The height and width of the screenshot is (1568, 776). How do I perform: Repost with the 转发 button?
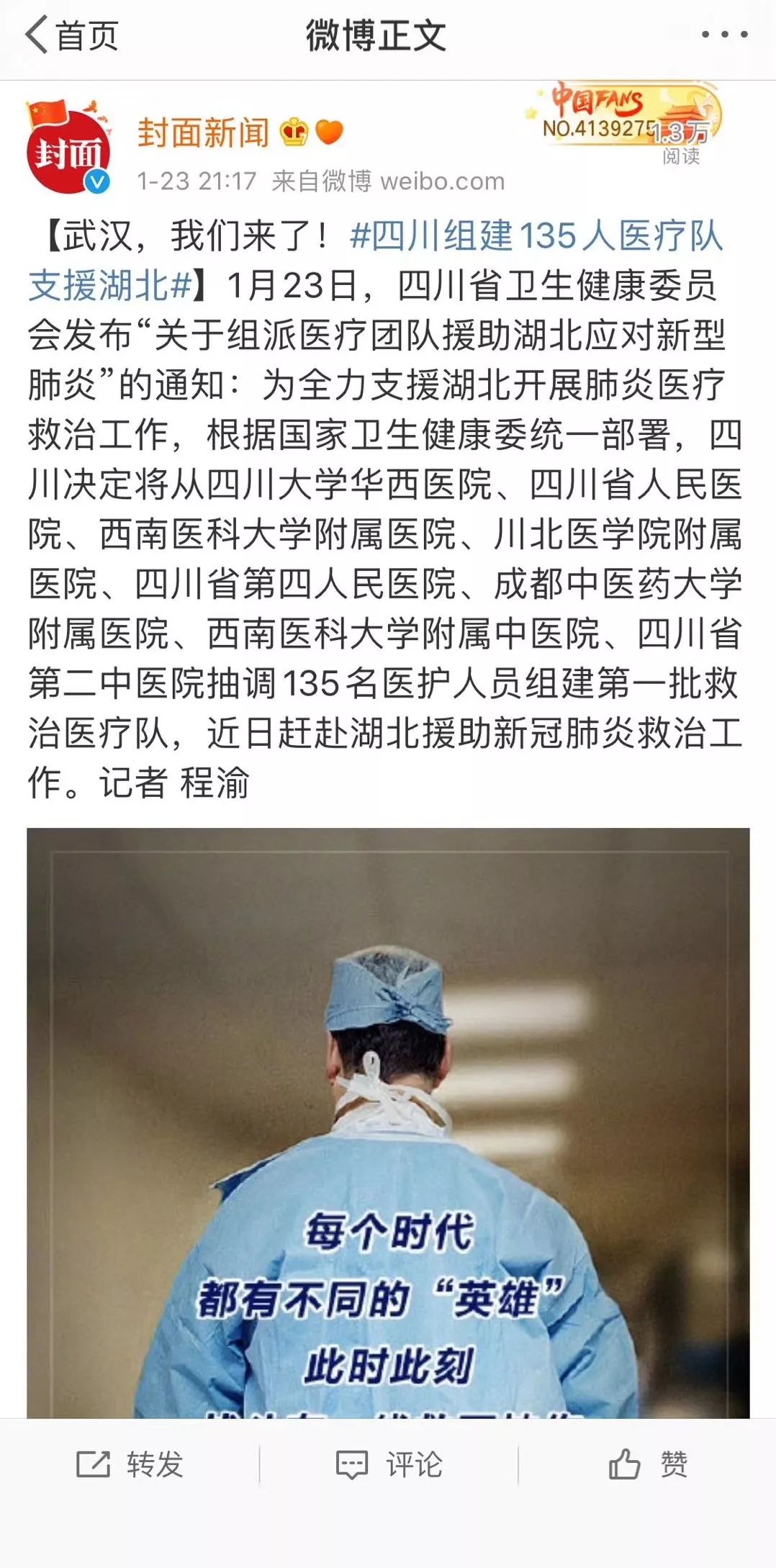coord(130,1464)
